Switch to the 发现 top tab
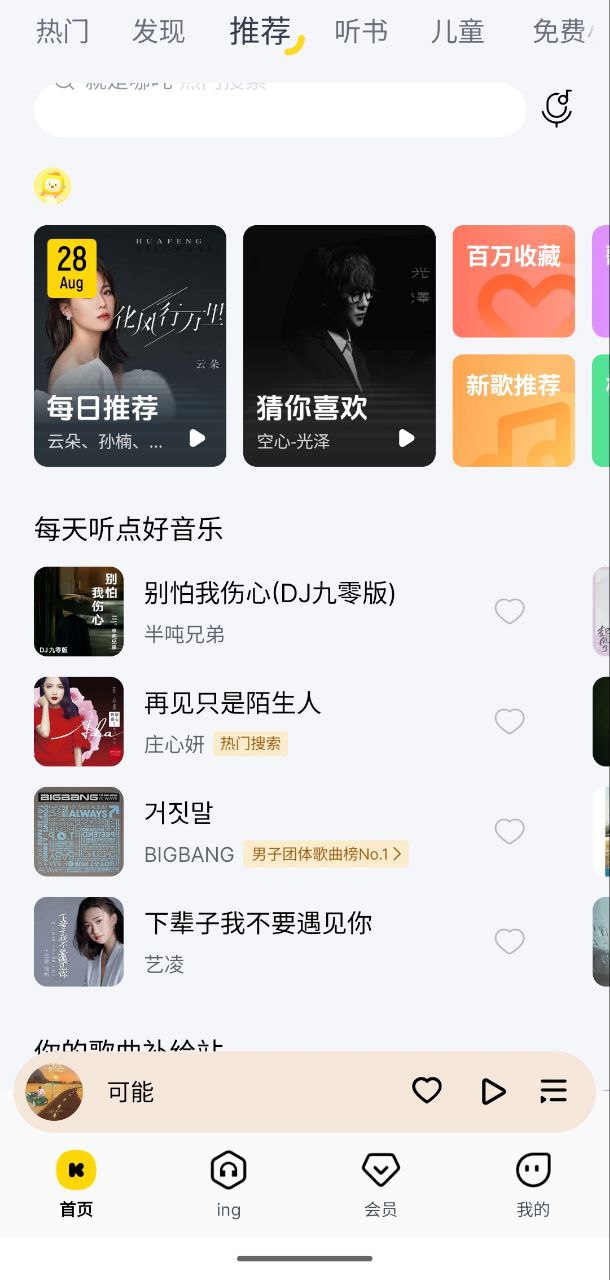Viewport: 610px width, 1280px height. [158, 32]
